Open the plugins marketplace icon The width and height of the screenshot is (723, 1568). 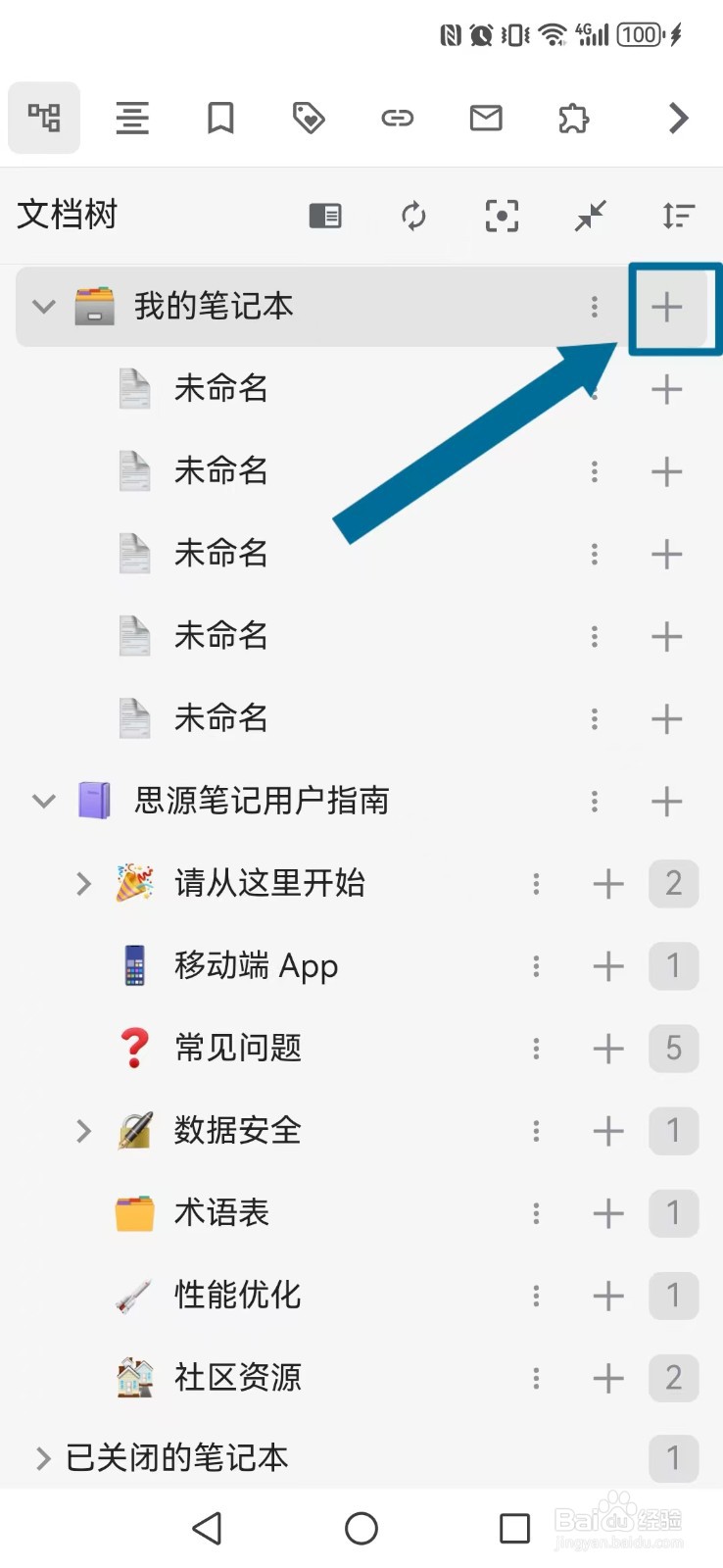tap(573, 118)
